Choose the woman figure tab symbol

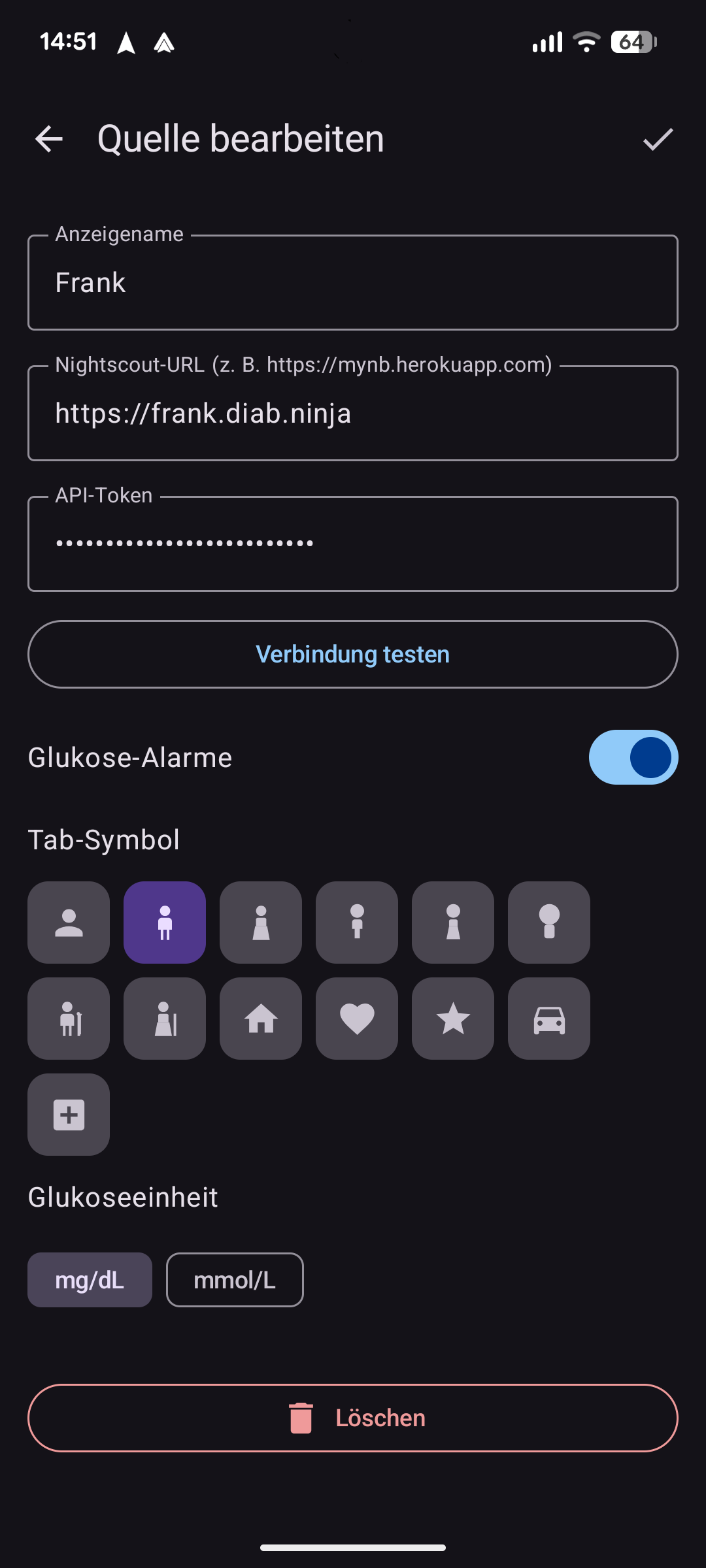pos(260,922)
